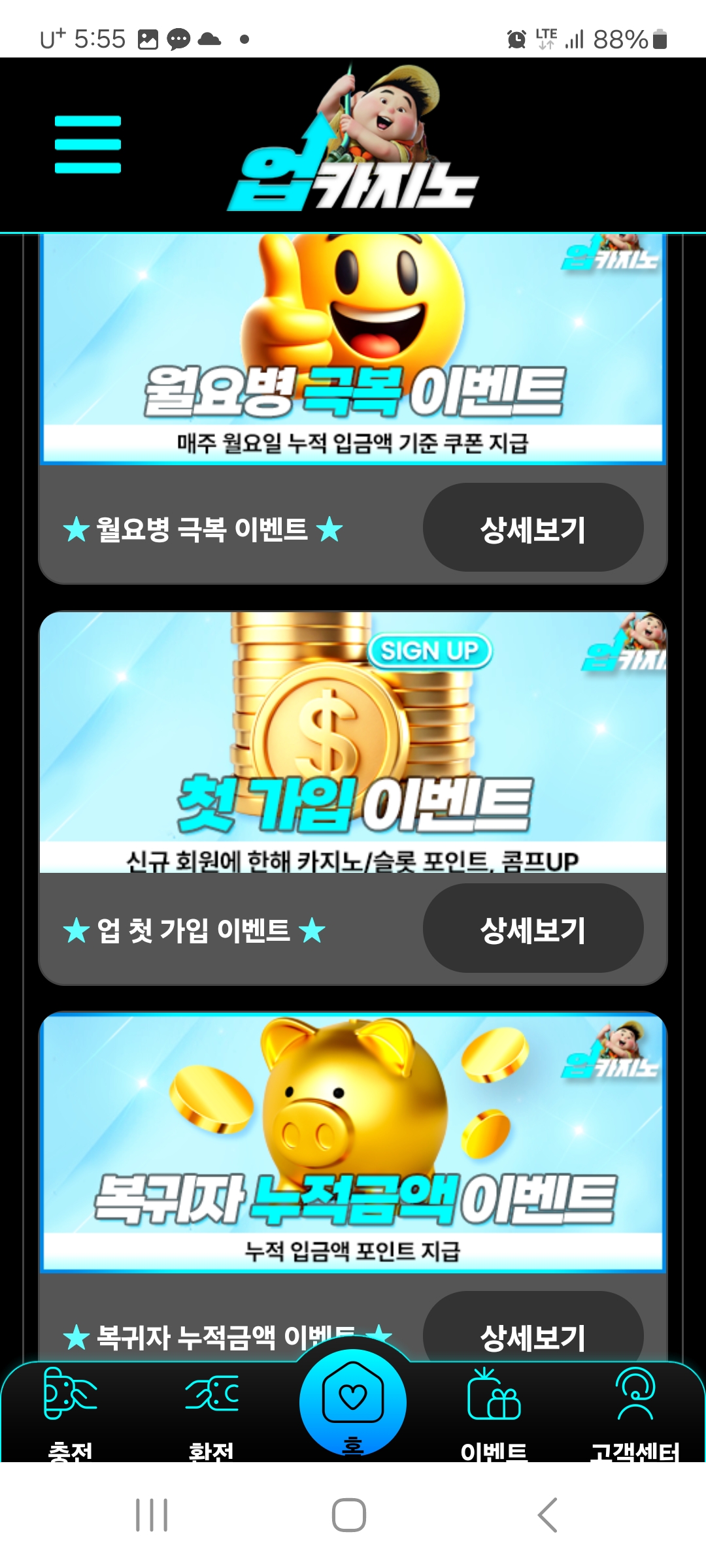The height and width of the screenshot is (1568, 706).
Task: Open the 첫 가입 이벤트 banner
Action: pos(353,742)
